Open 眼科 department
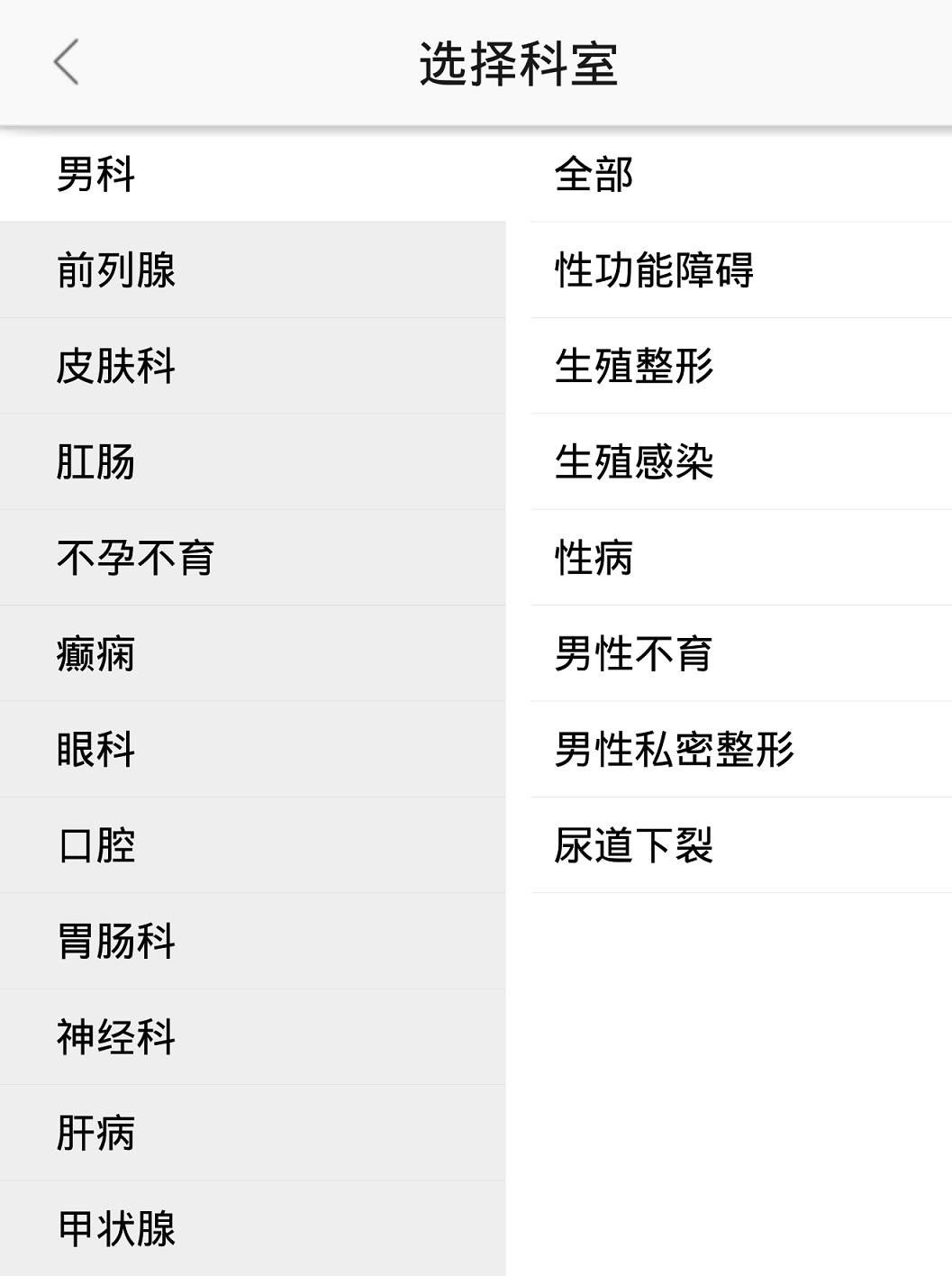 tap(96, 749)
